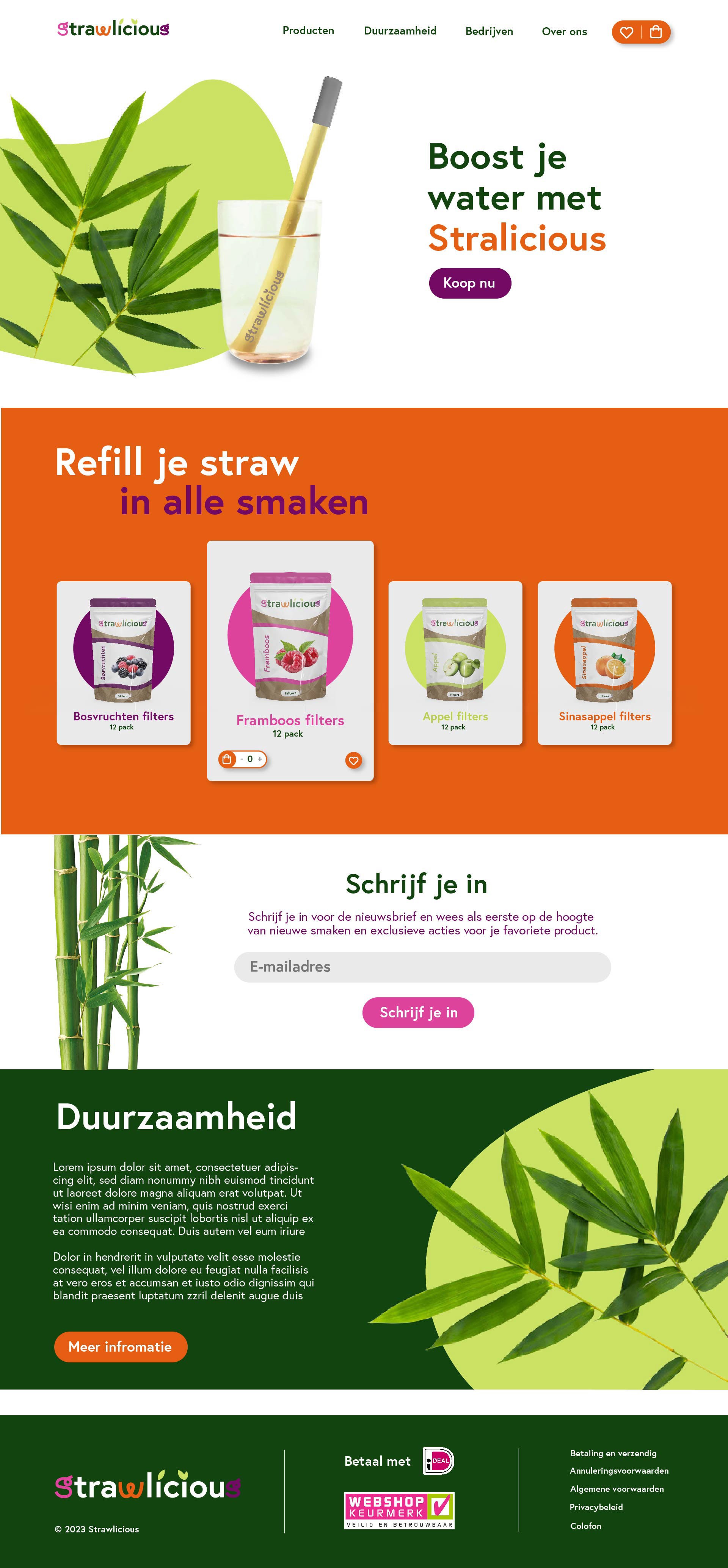Go to Duurzaamheid in the top navigation
This screenshot has width=728, height=1568.
(400, 30)
